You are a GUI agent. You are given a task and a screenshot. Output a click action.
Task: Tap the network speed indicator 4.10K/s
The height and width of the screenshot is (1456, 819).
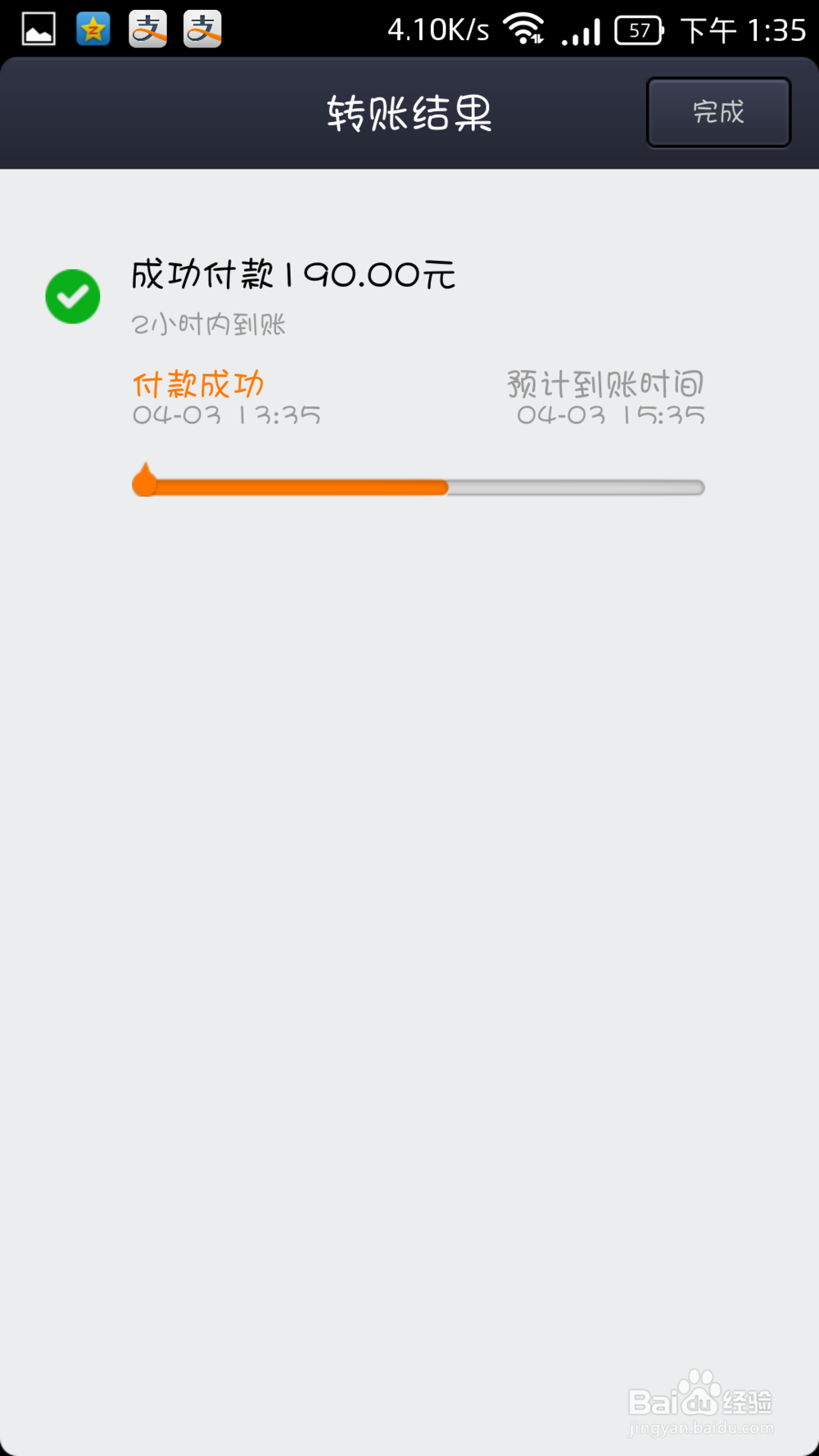click(x=437, y=29)
